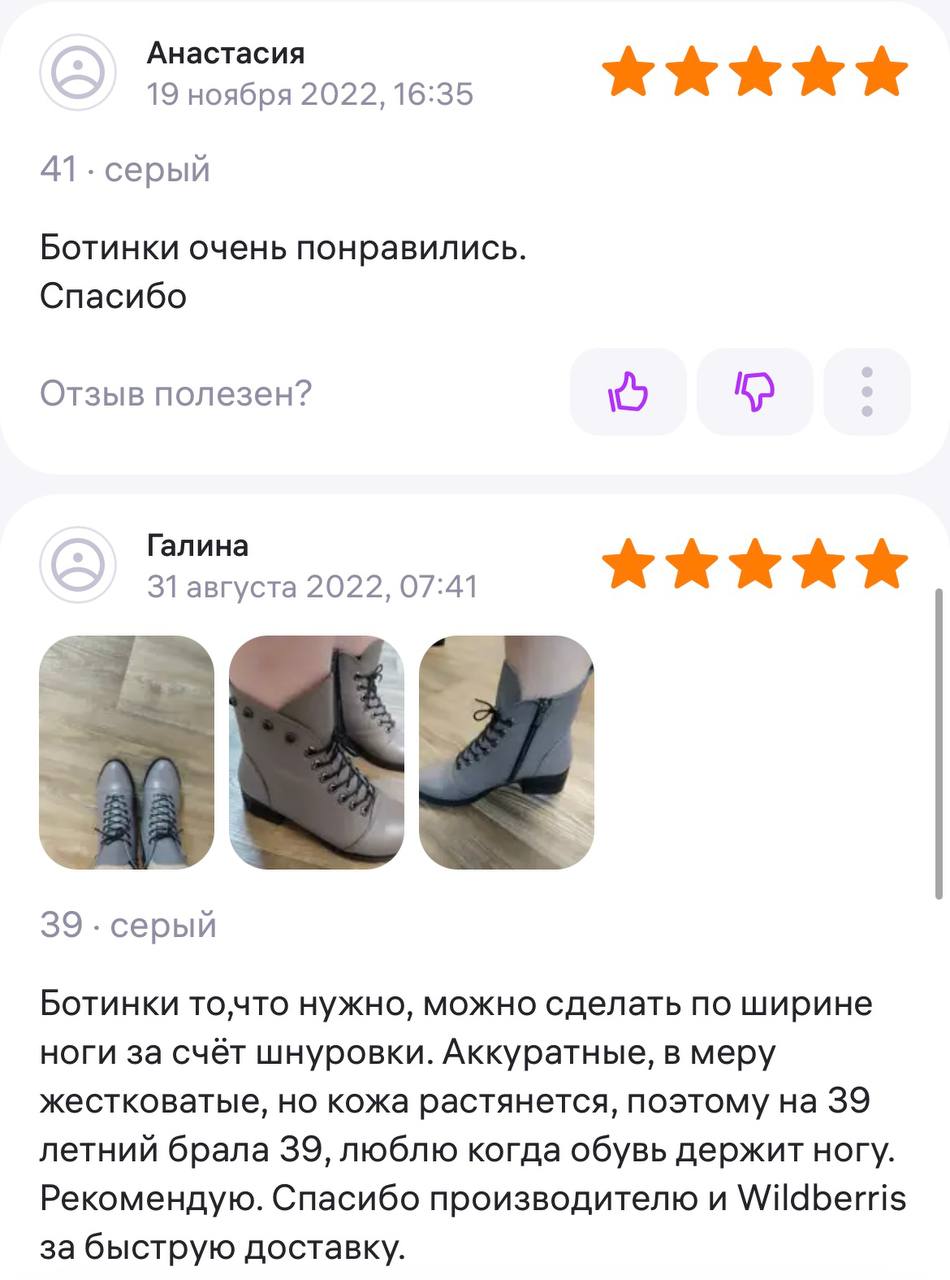Open Галина's first photo of boots from above
Screen dimensions: 950x1280
pos(127,752)
